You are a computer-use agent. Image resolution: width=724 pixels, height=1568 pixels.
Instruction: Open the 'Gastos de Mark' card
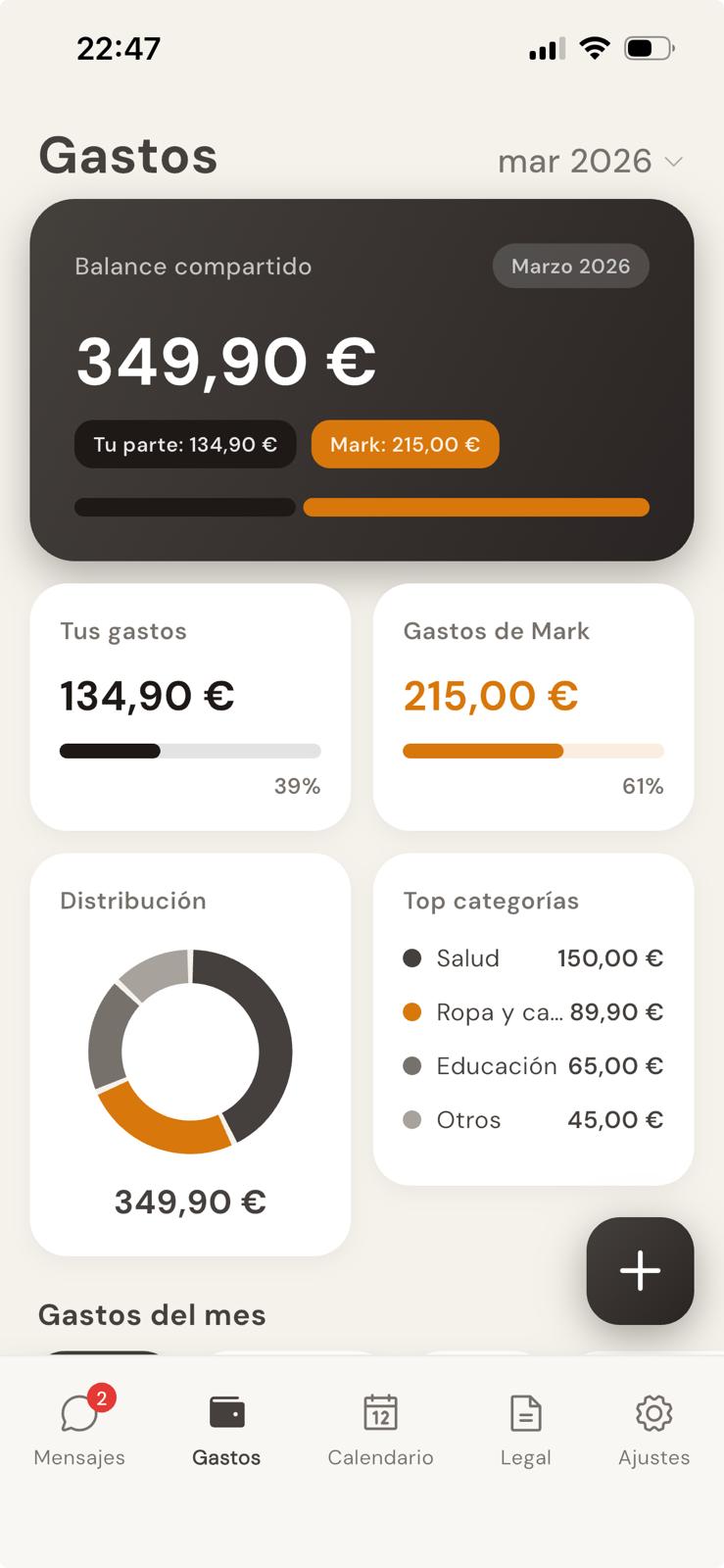click(532, 706)
